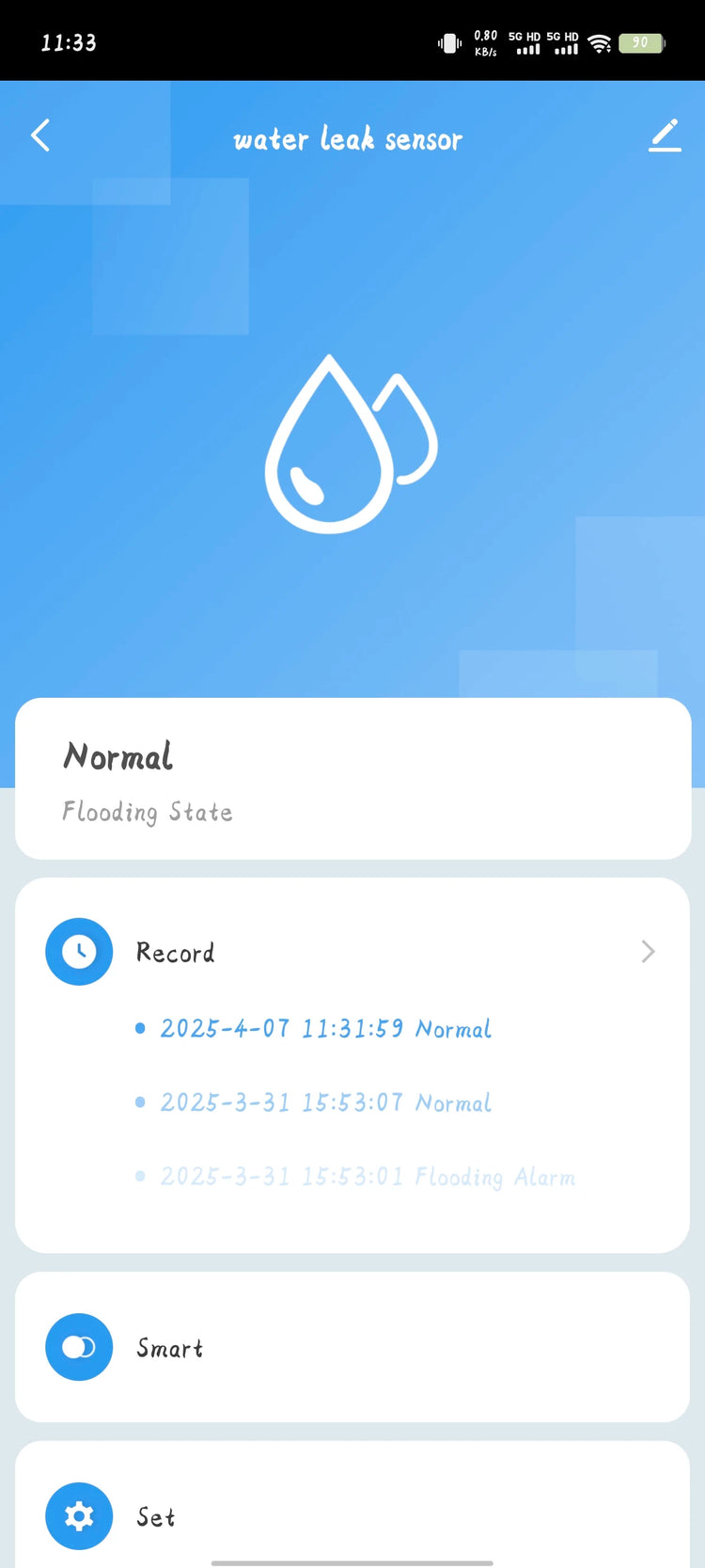Go back using the top-left arrow
Screen dimensions: 705x1568
click(40, 136)
